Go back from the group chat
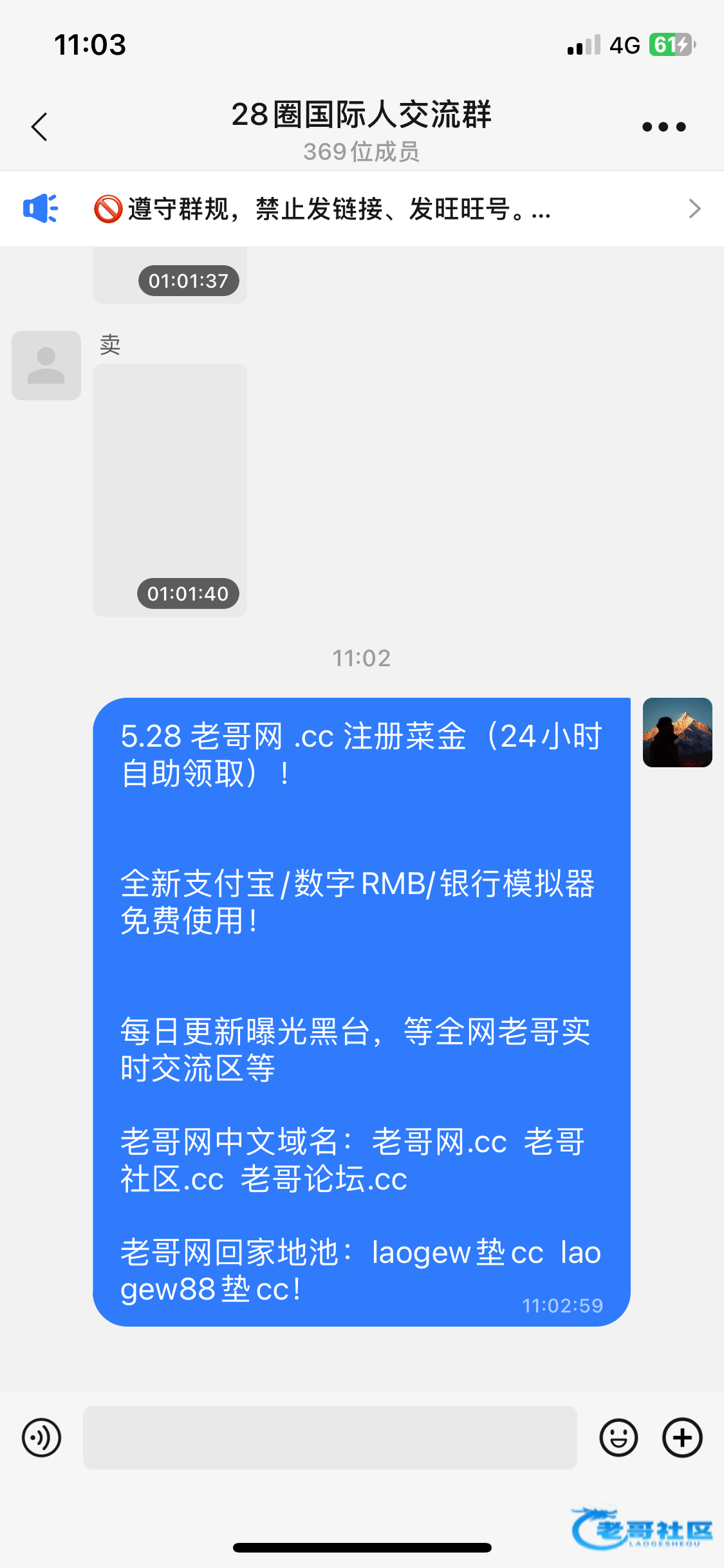Screen dimensions: 724x1568 40,127
